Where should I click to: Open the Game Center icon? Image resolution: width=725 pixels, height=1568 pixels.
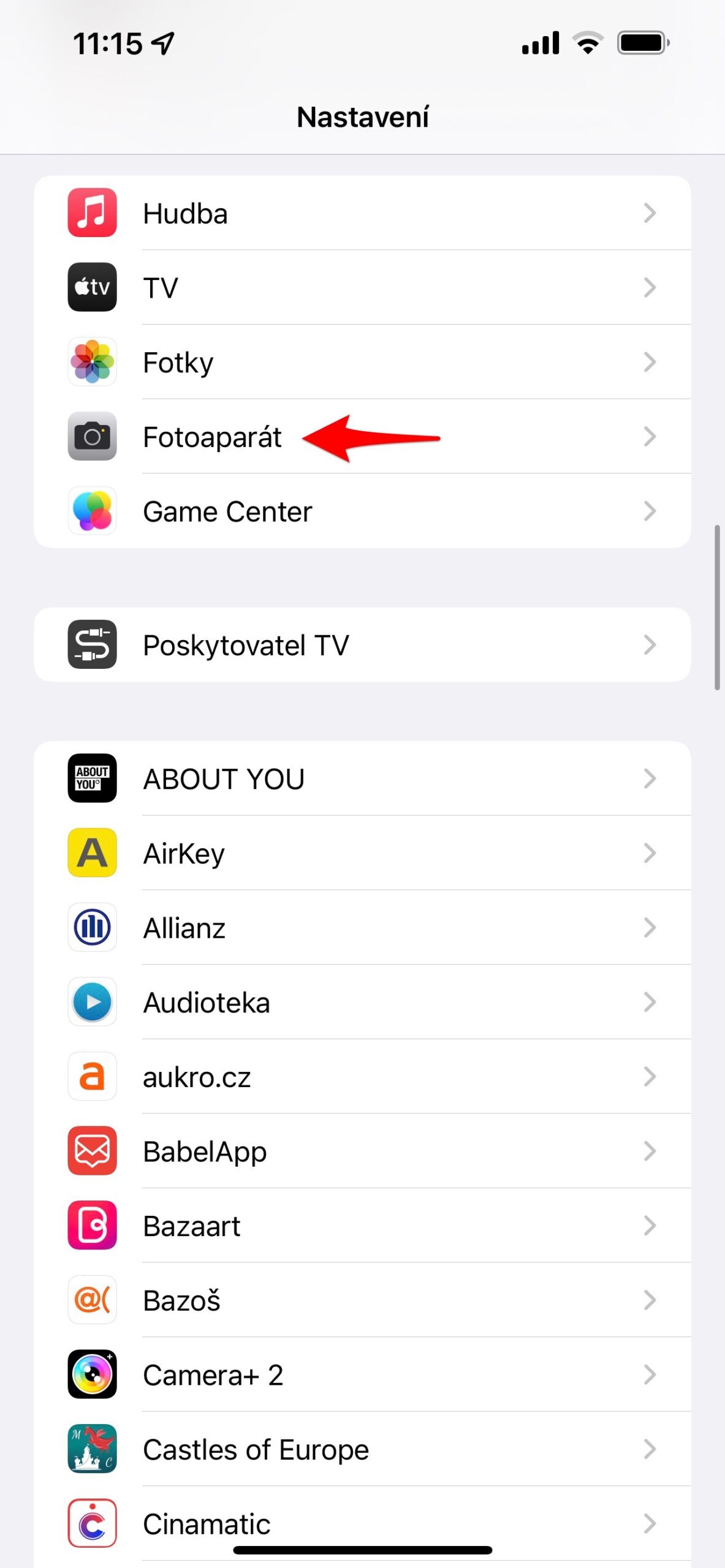click(x=92, y=511)
